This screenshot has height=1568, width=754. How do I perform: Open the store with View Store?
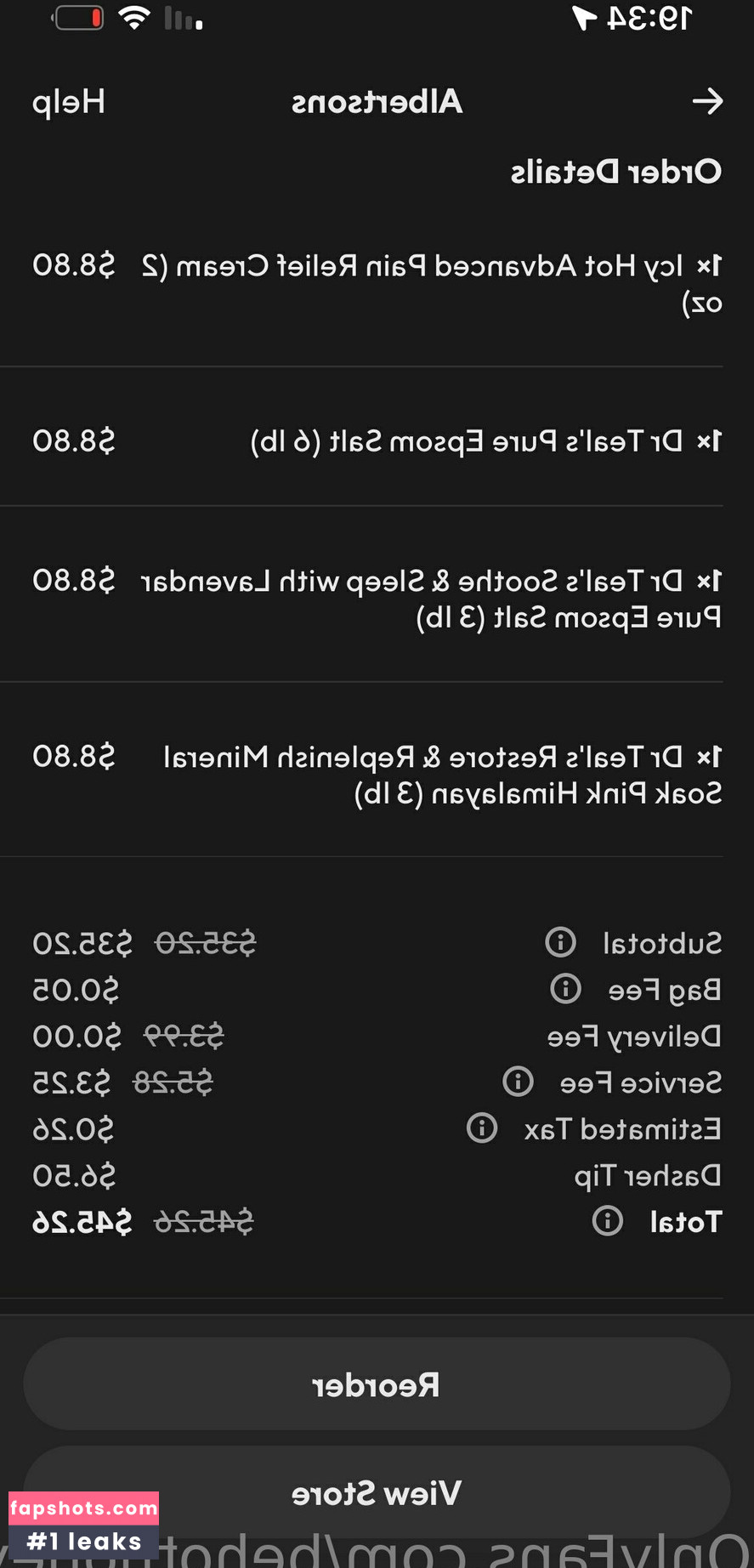click(x=377, y=1492)
